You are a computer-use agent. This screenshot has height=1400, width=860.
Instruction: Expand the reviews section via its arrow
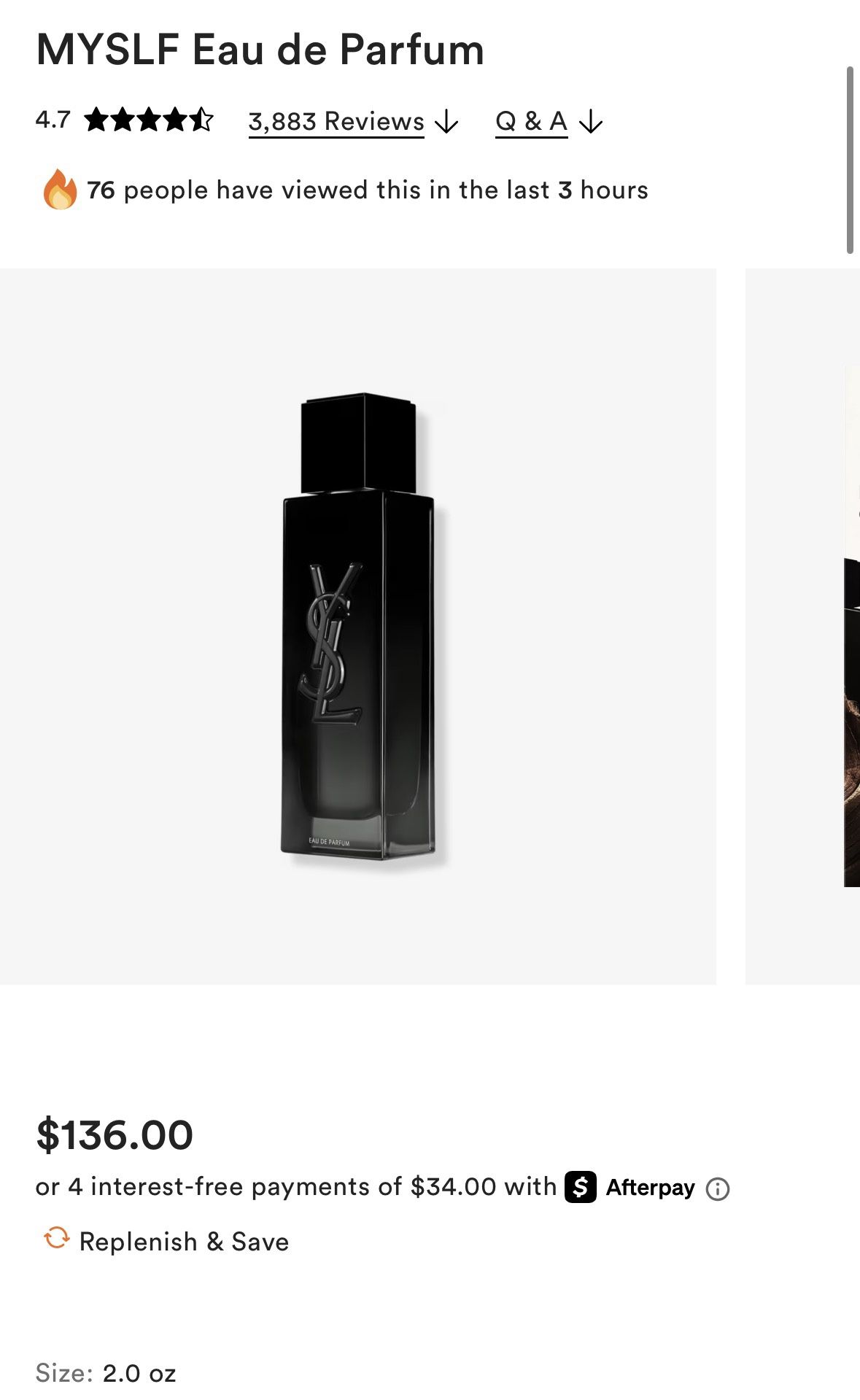click(x=446, y=121)
